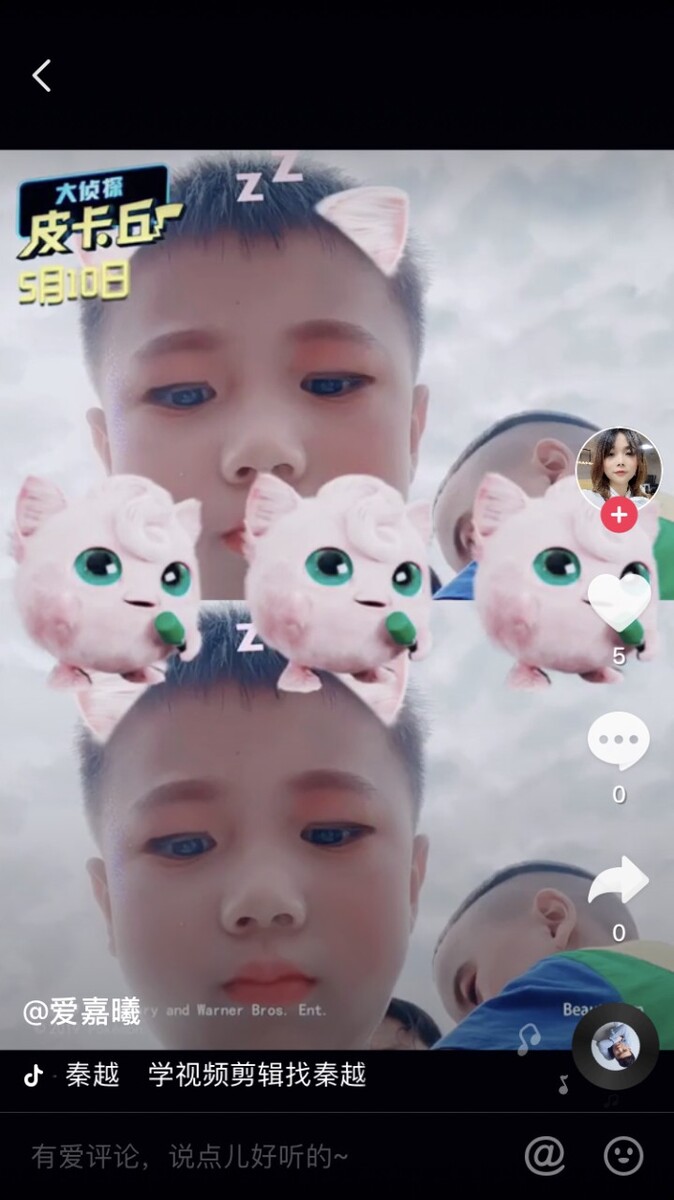
Task: Go back using the top arrow
Action: point(41,76)
